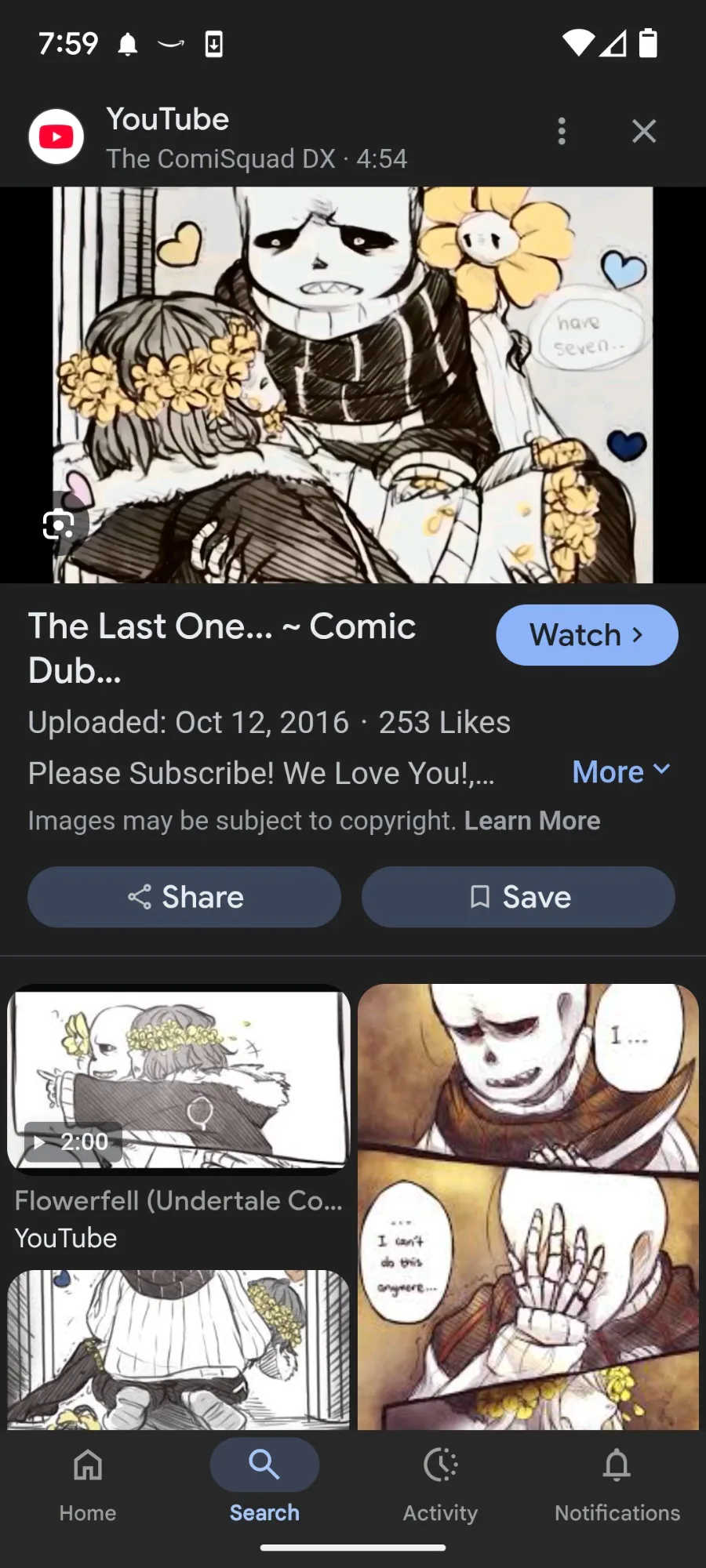Select the Search tab
The image size is (706, 1568).
tap(264, 1482)
